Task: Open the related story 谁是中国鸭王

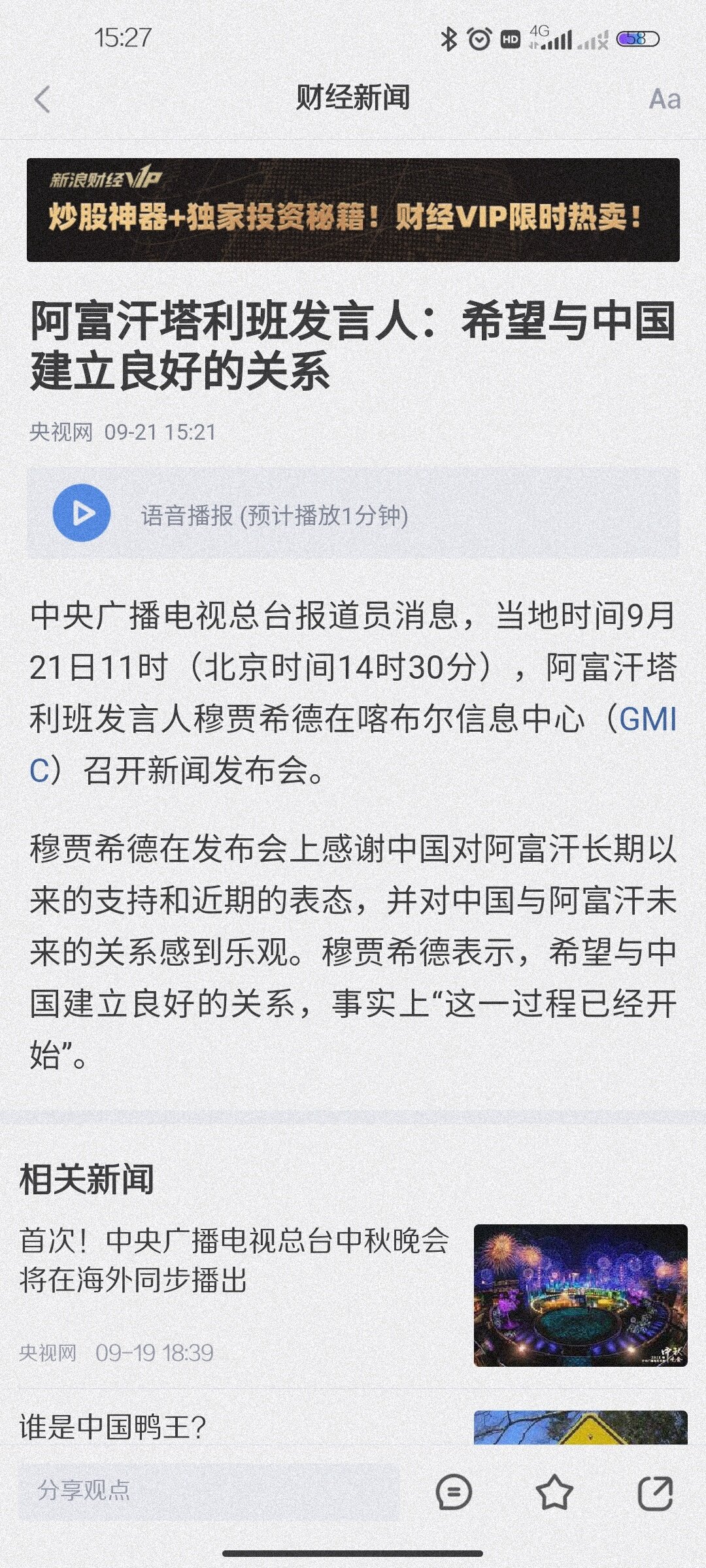Action: click(x=112, y=1427)
